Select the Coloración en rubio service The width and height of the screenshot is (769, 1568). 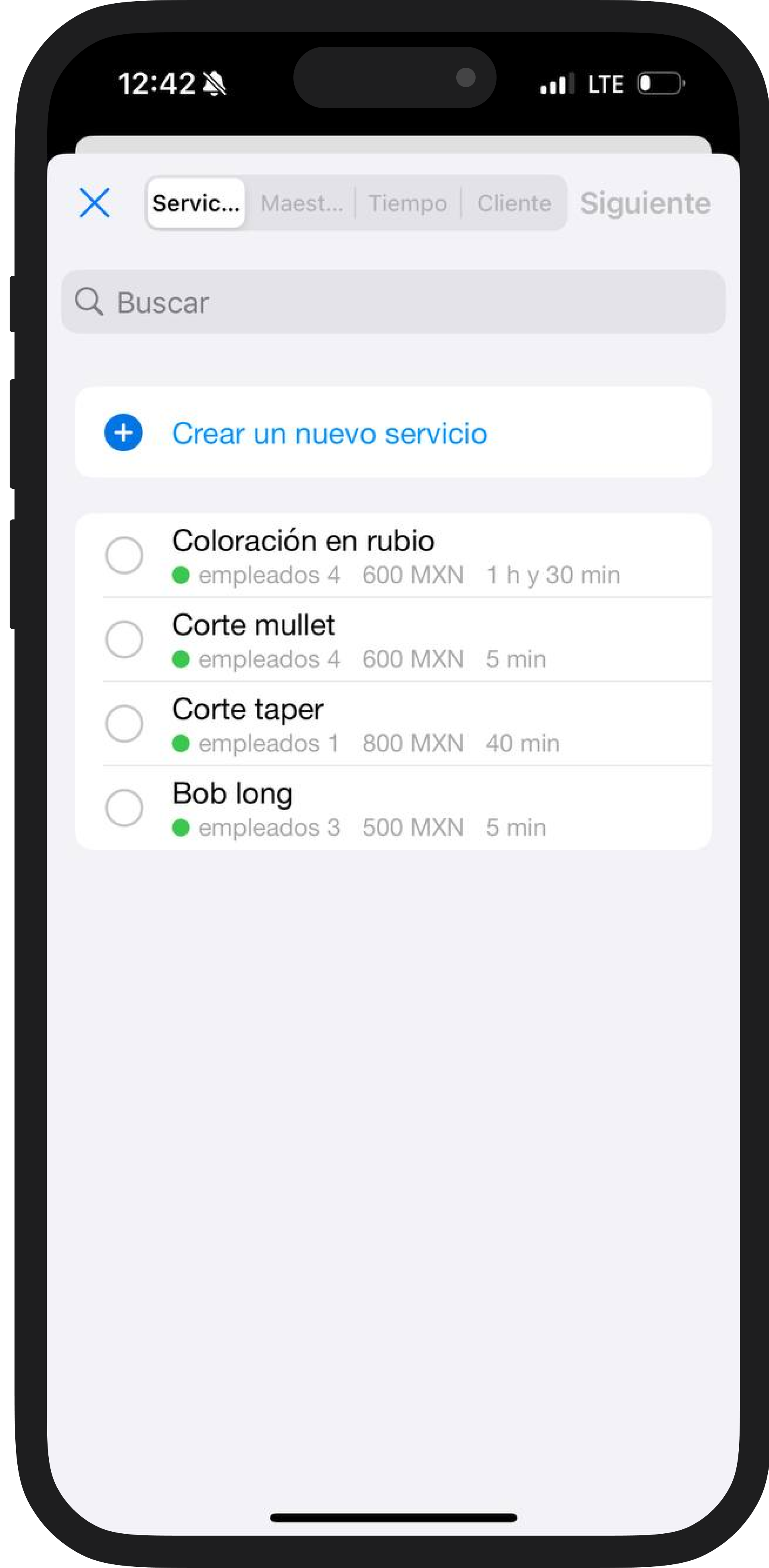(x=125, y=555)
